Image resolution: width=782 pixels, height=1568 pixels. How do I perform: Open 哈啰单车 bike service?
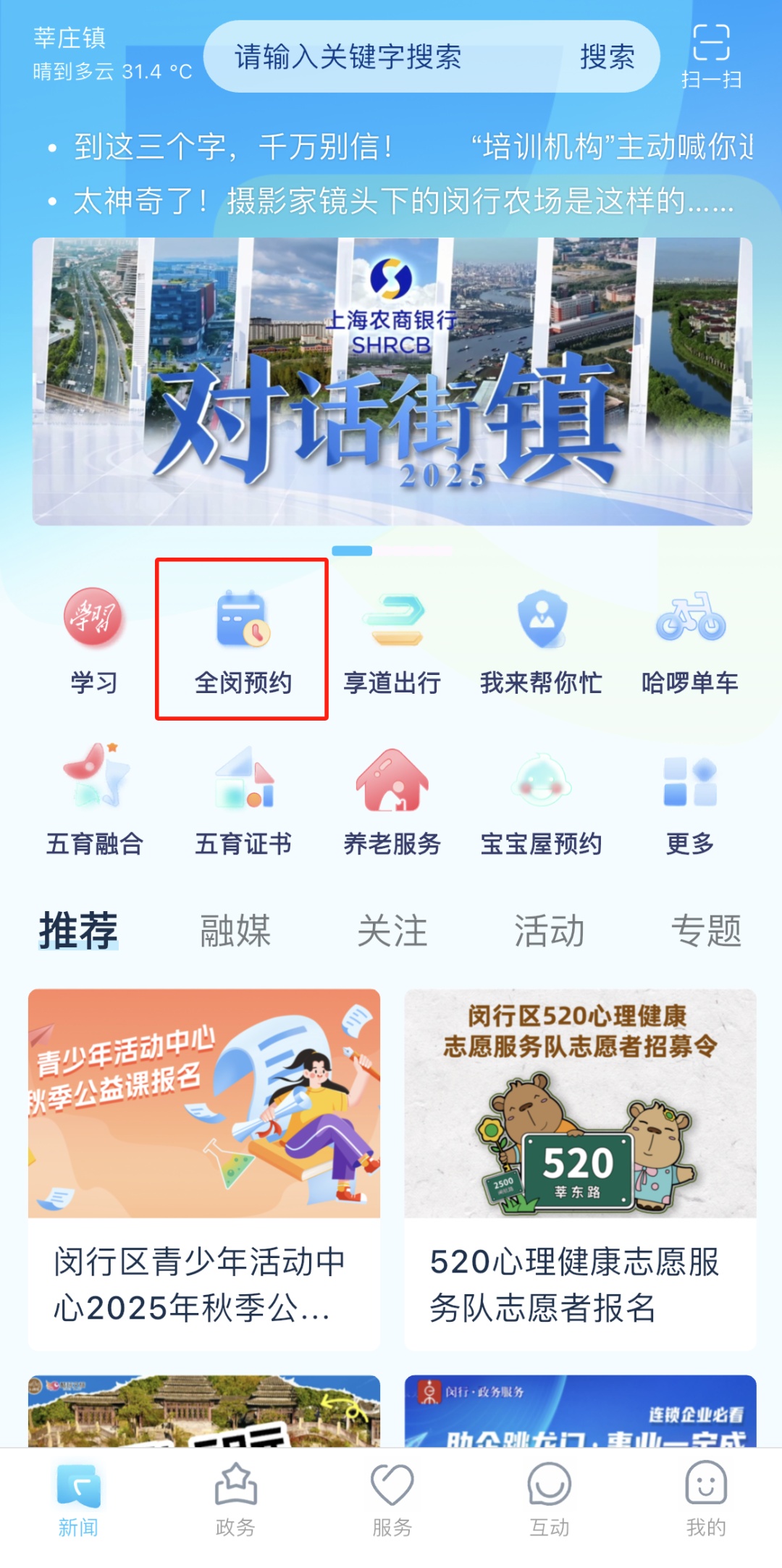tap(689, 639)
